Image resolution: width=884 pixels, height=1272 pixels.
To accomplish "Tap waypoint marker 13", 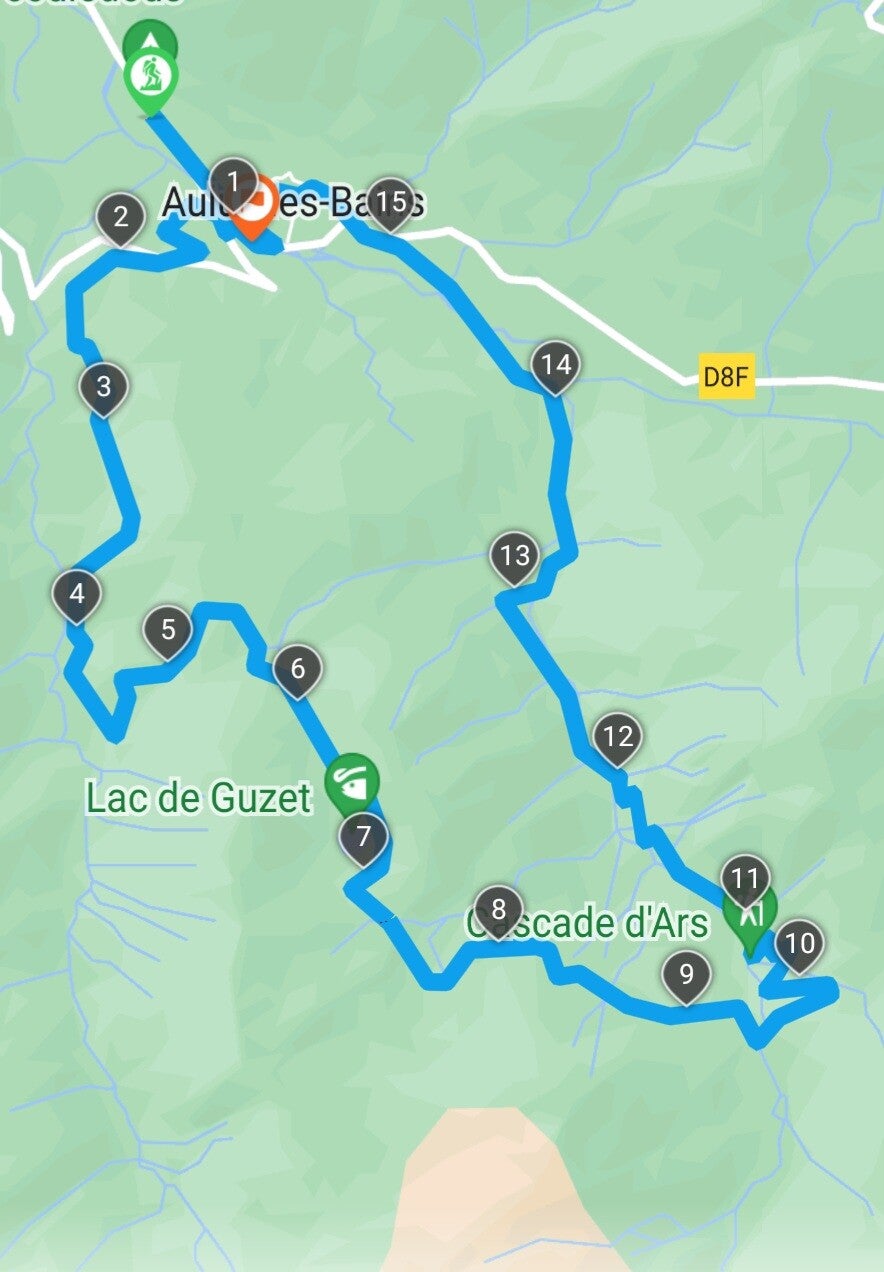I will (514, 556).
